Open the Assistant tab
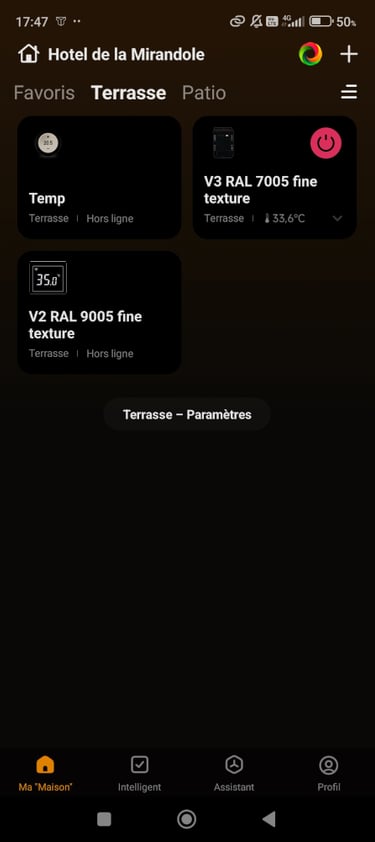 (x=234, y=773)
